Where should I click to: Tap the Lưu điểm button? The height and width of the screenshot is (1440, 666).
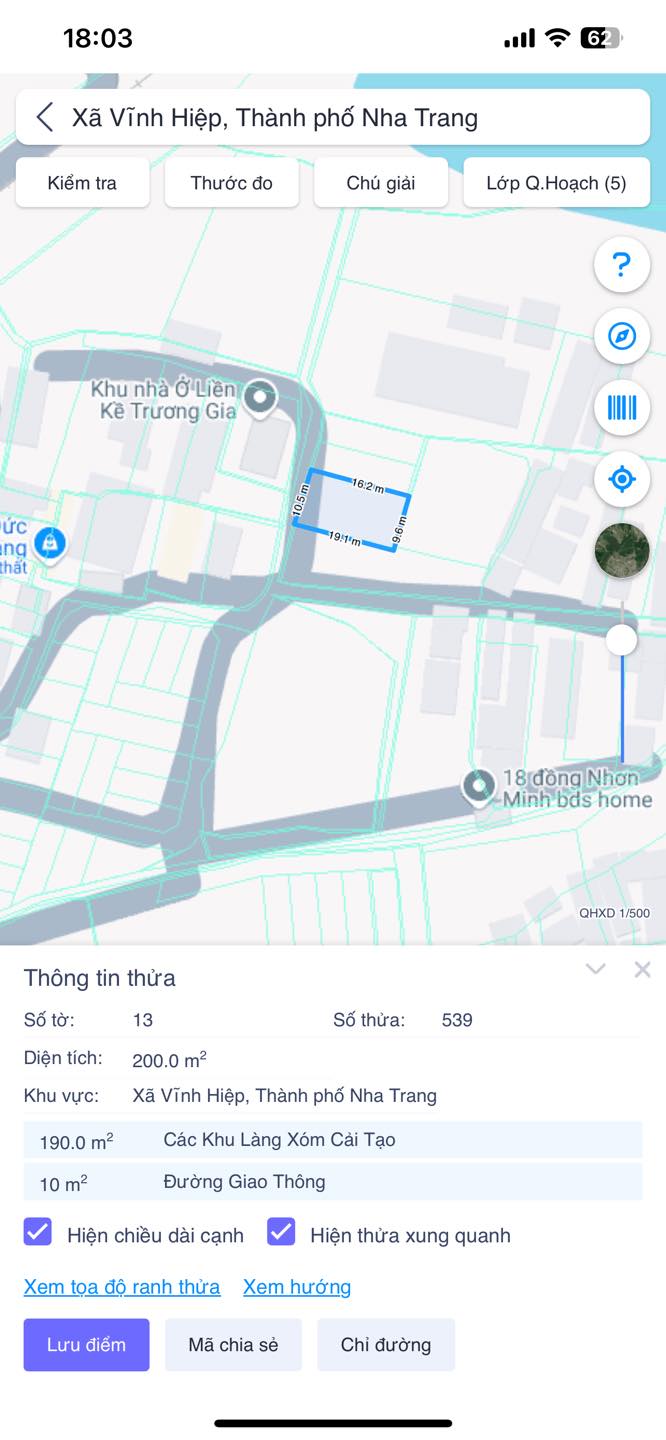87,1344
